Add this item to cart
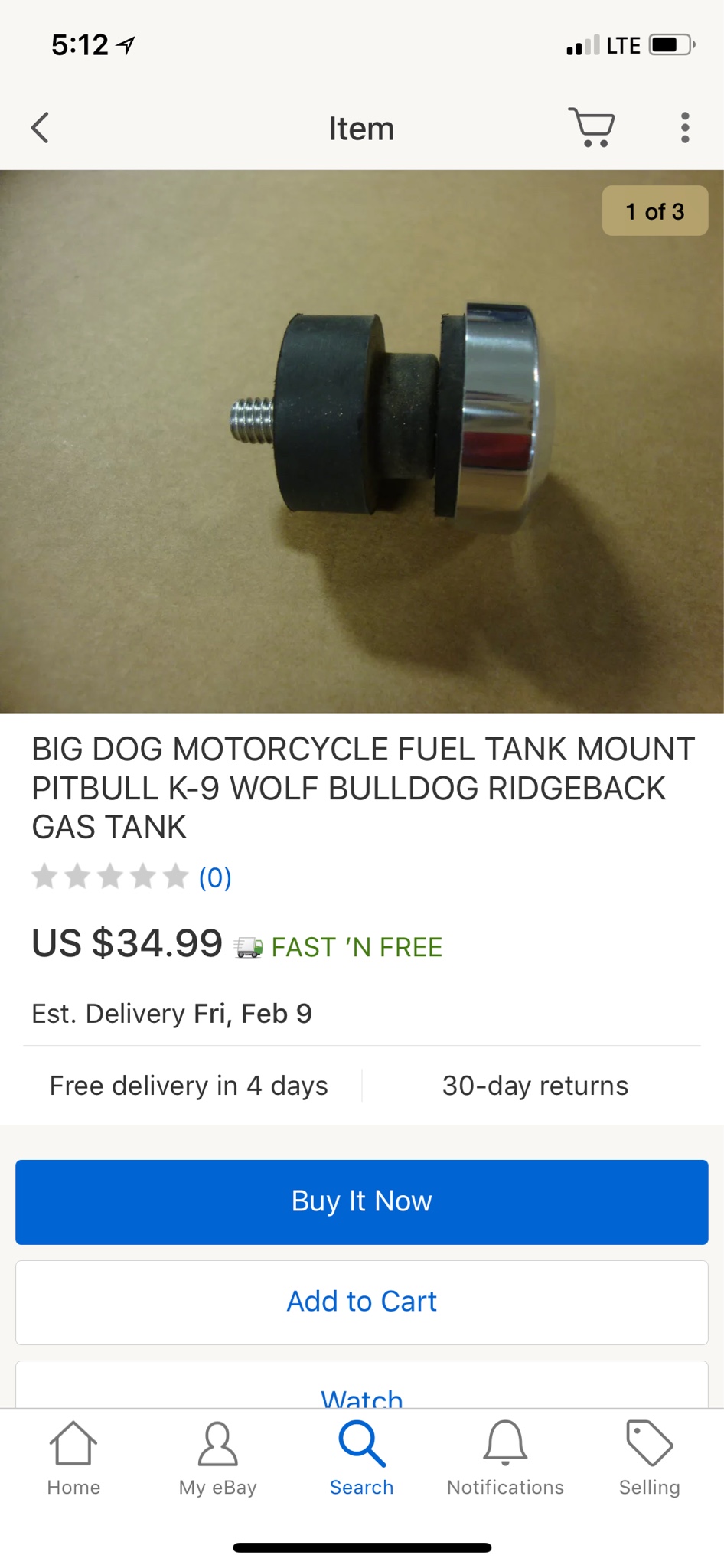 [362, 1302]
